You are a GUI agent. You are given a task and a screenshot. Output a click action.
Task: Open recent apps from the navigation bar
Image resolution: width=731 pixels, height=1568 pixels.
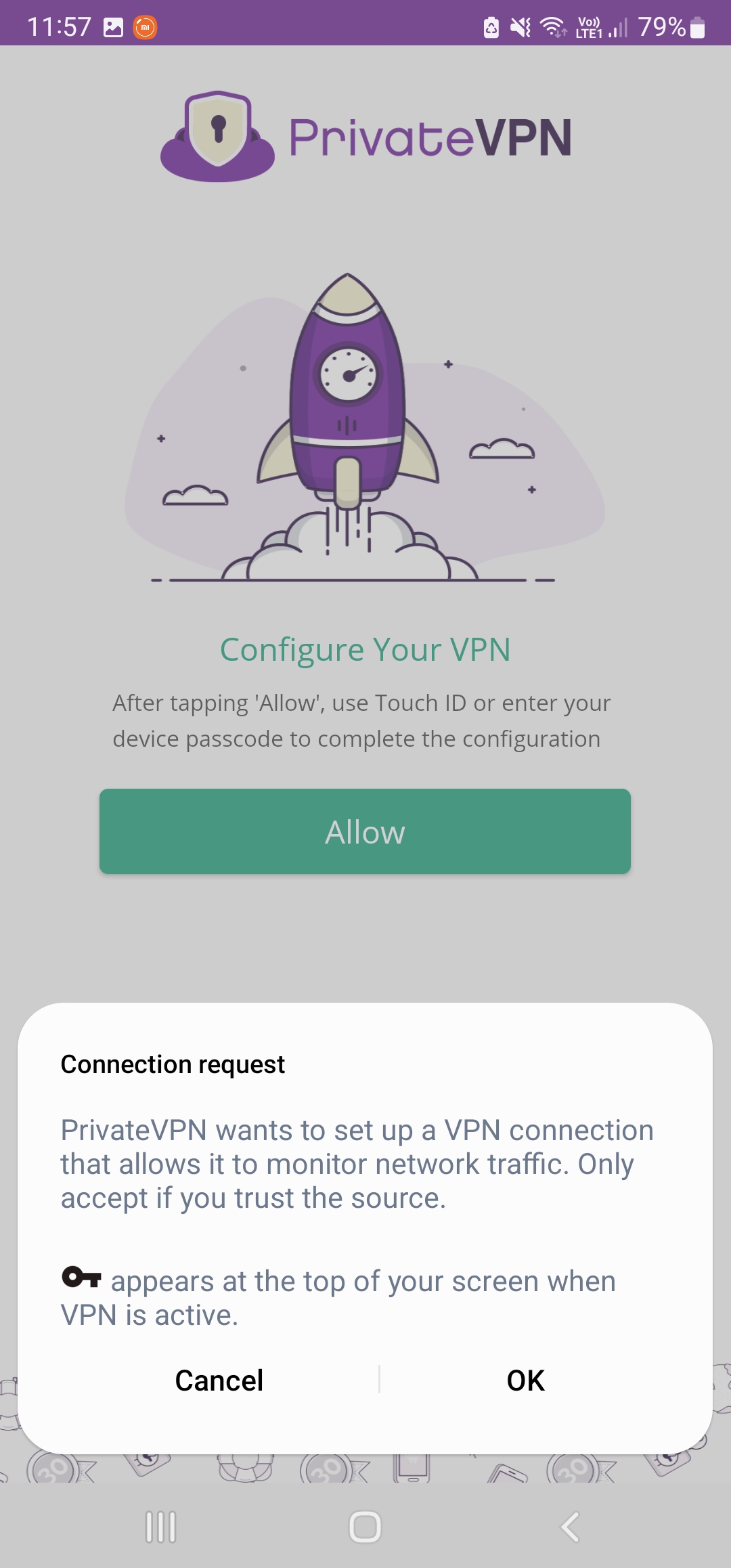pyautogui.click(x=161, y=1527)
